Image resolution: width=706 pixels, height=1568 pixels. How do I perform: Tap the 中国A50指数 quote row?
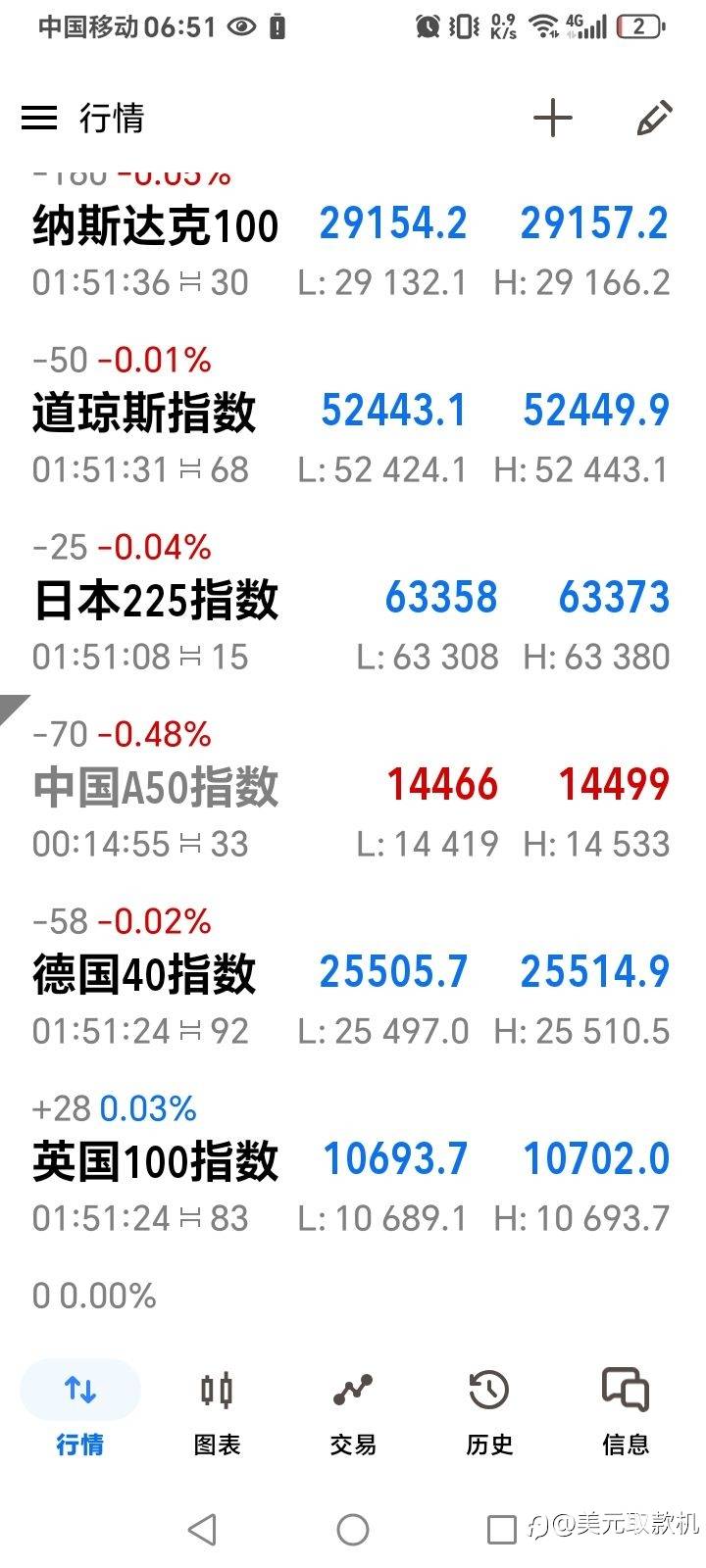(x=353, y=787)
